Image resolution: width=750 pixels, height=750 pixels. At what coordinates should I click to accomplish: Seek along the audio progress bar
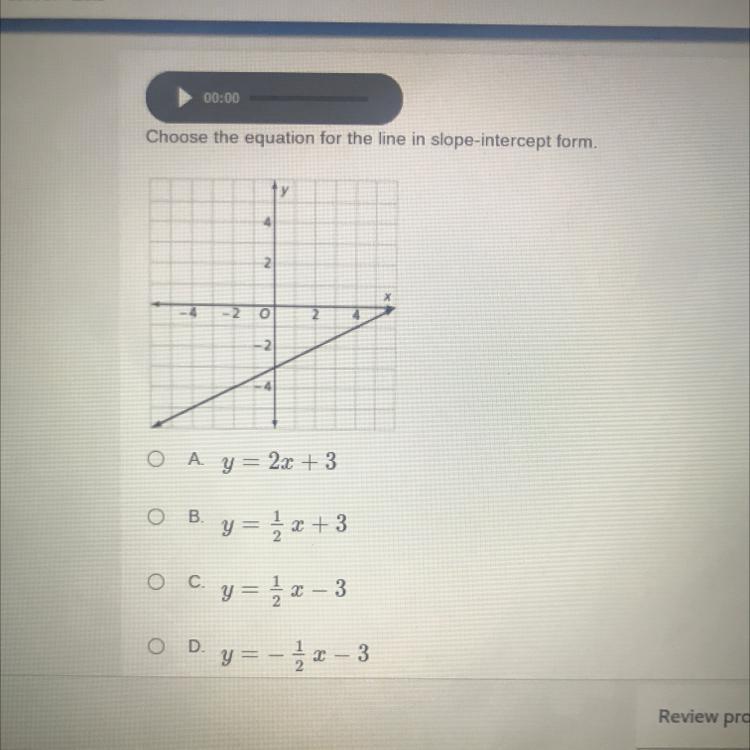coord(310,98)
